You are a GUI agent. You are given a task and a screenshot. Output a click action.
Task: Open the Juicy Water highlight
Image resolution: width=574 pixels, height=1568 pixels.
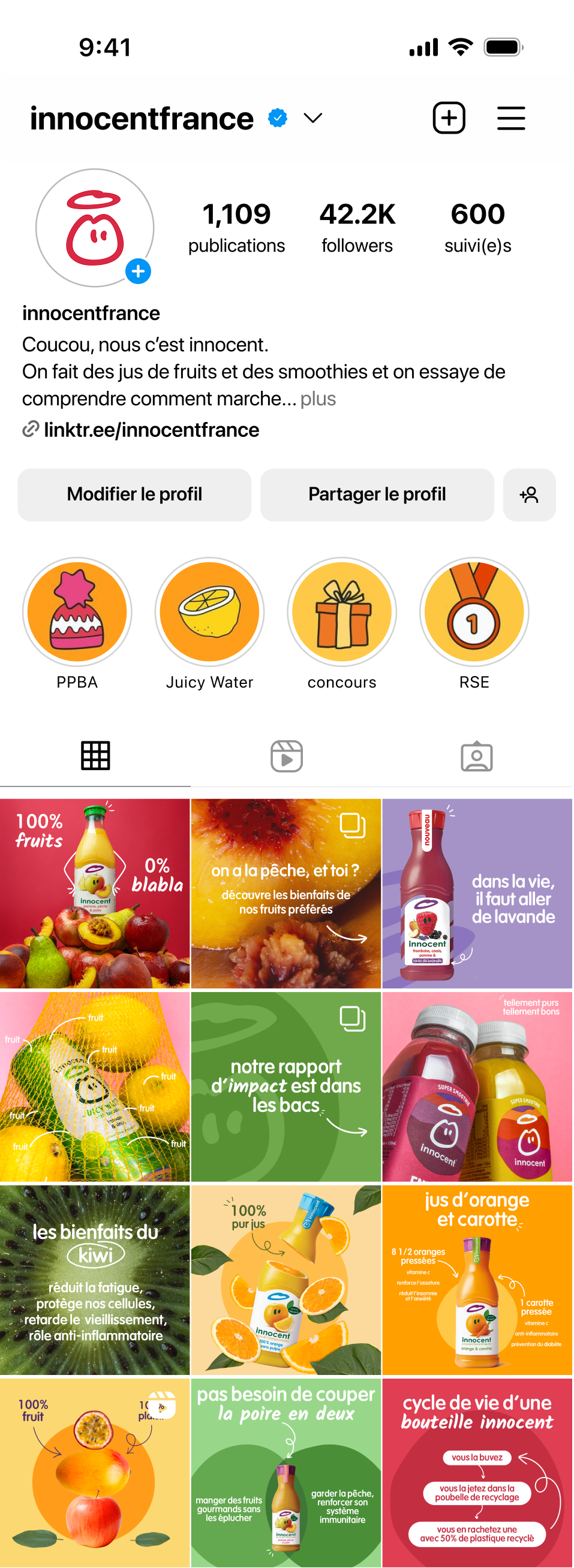(x=209, y=612)
